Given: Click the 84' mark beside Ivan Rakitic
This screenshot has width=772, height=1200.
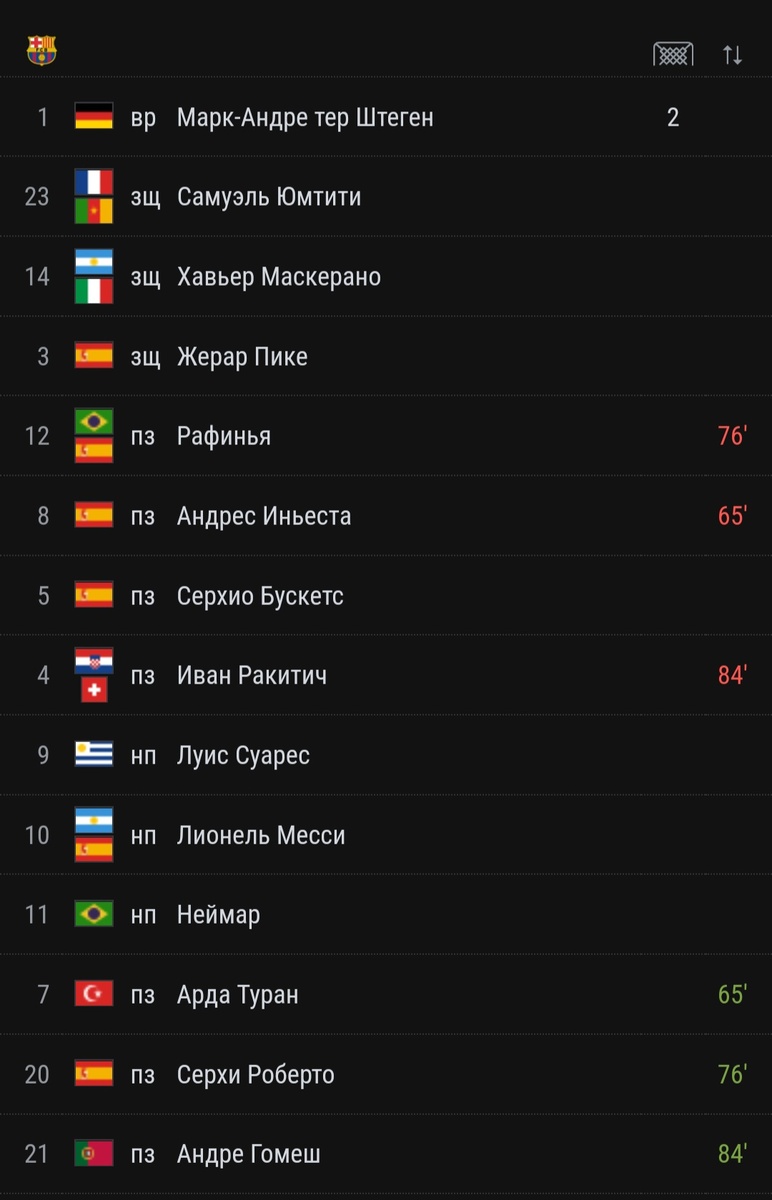Looking at the screenshot, I should [731, 675].
